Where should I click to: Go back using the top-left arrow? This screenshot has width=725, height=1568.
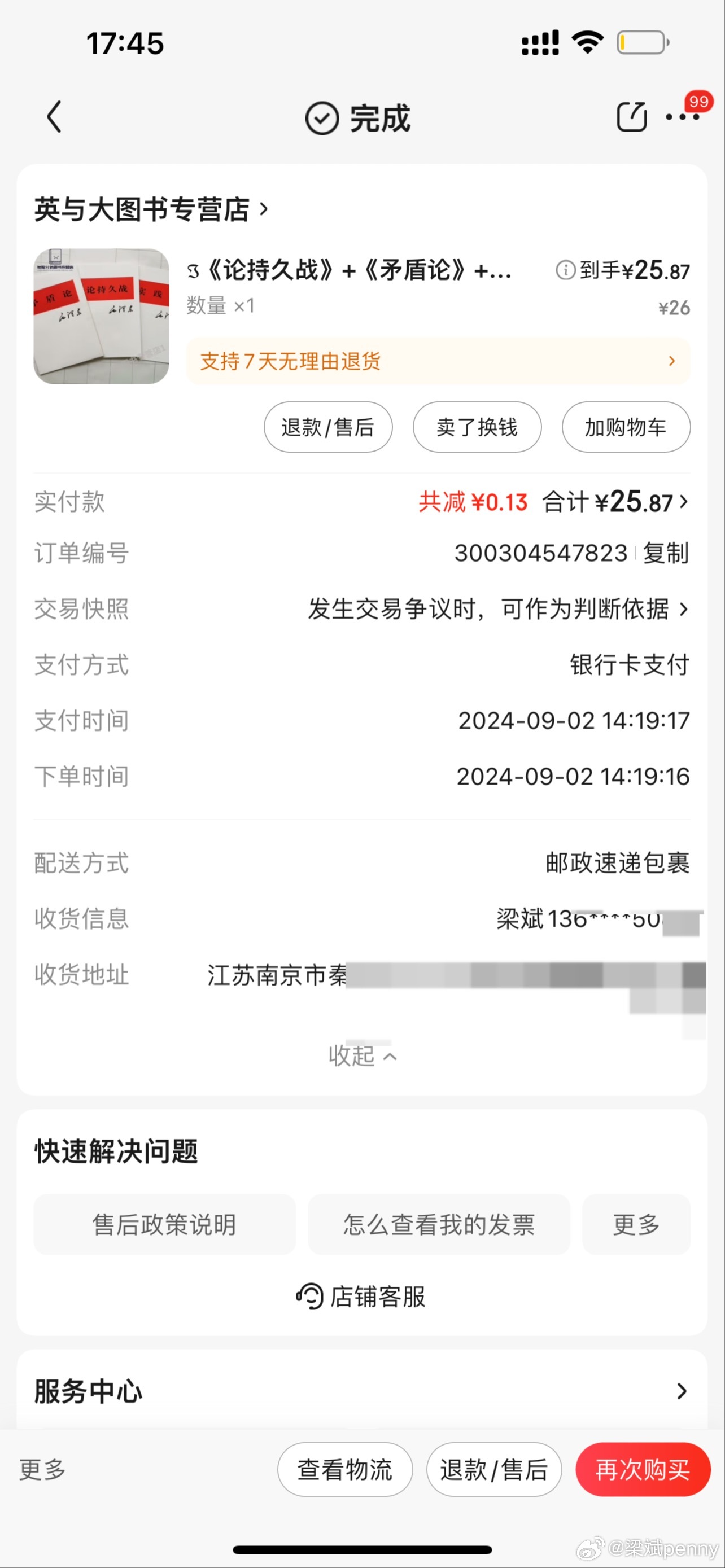tap(54, 116)
